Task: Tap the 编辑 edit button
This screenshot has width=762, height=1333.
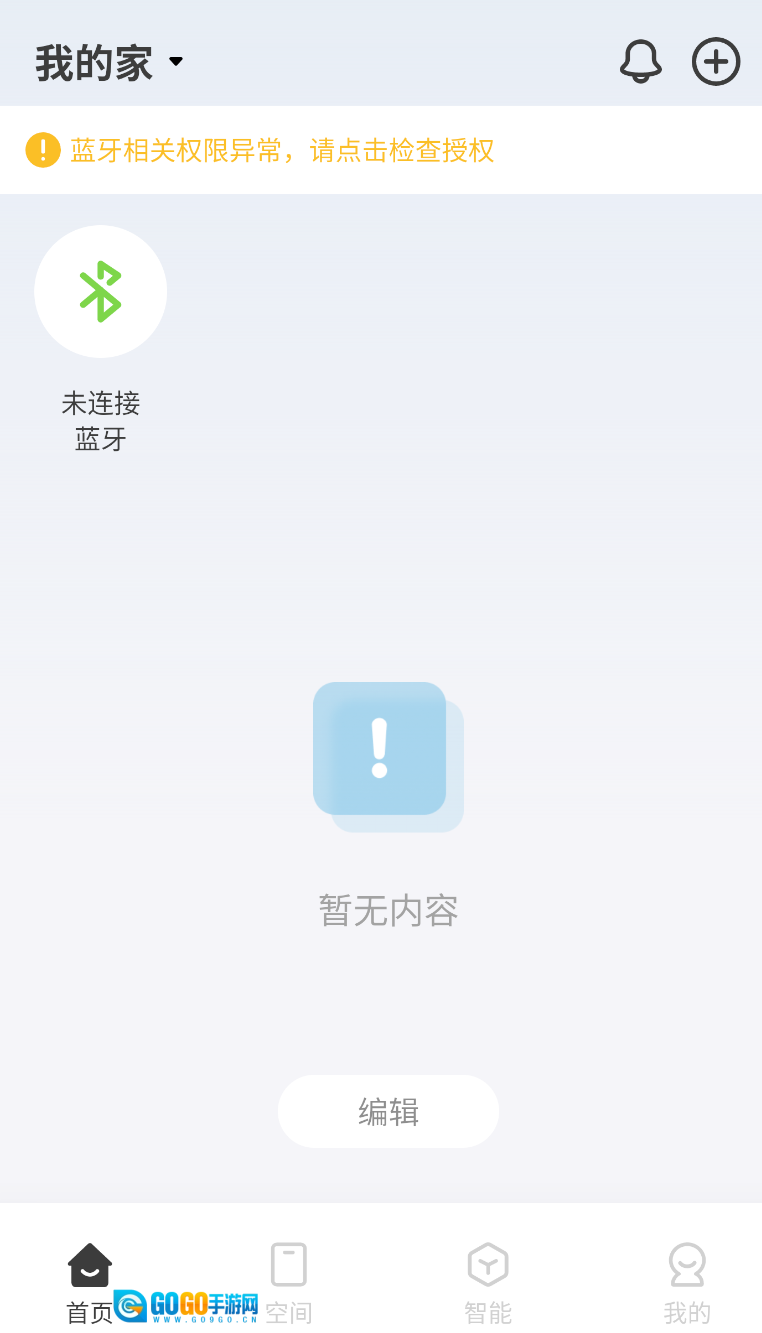Action: pyautogui.click(x=388, y=1110)
